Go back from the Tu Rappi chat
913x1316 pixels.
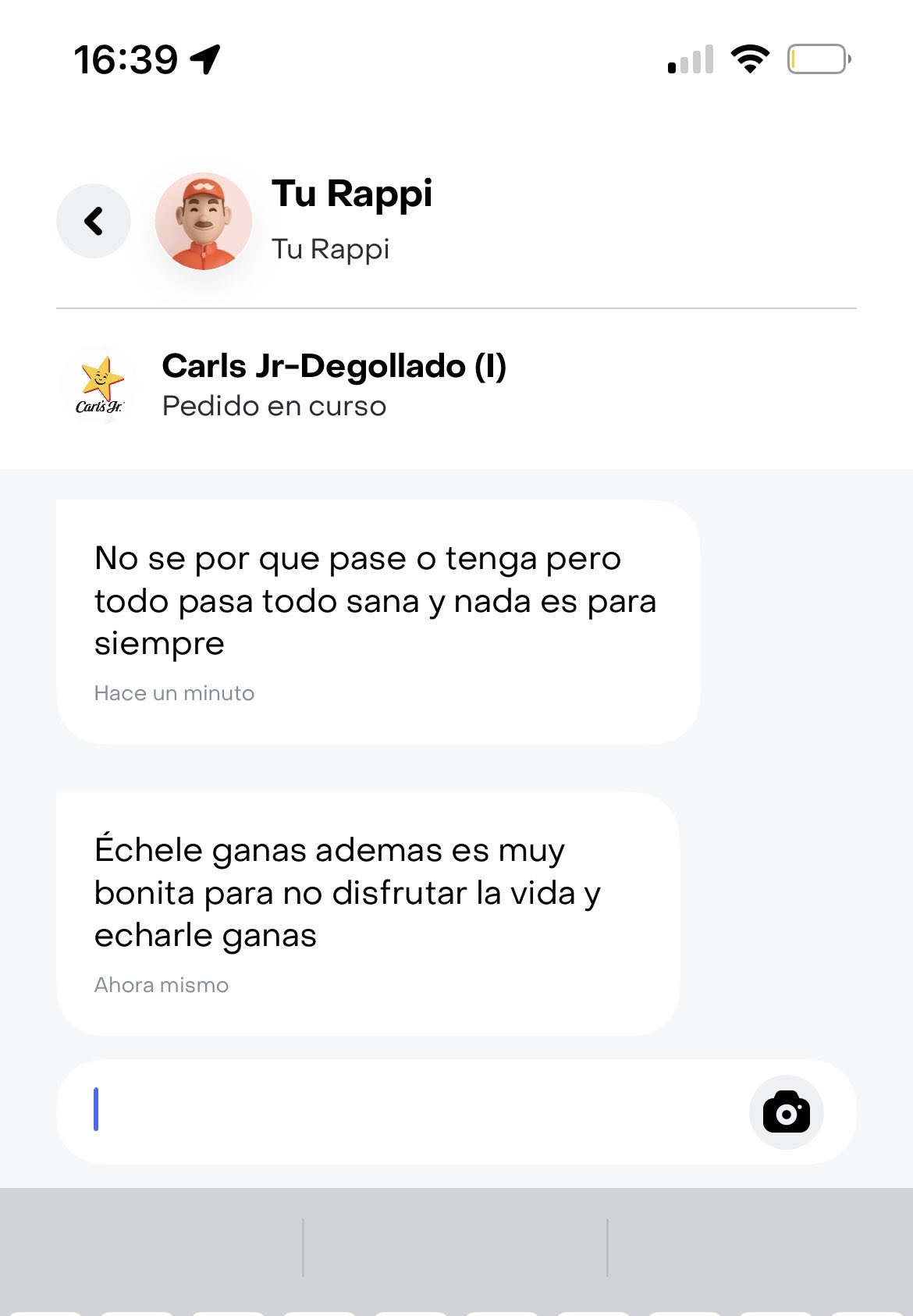[x=94, y=221]
